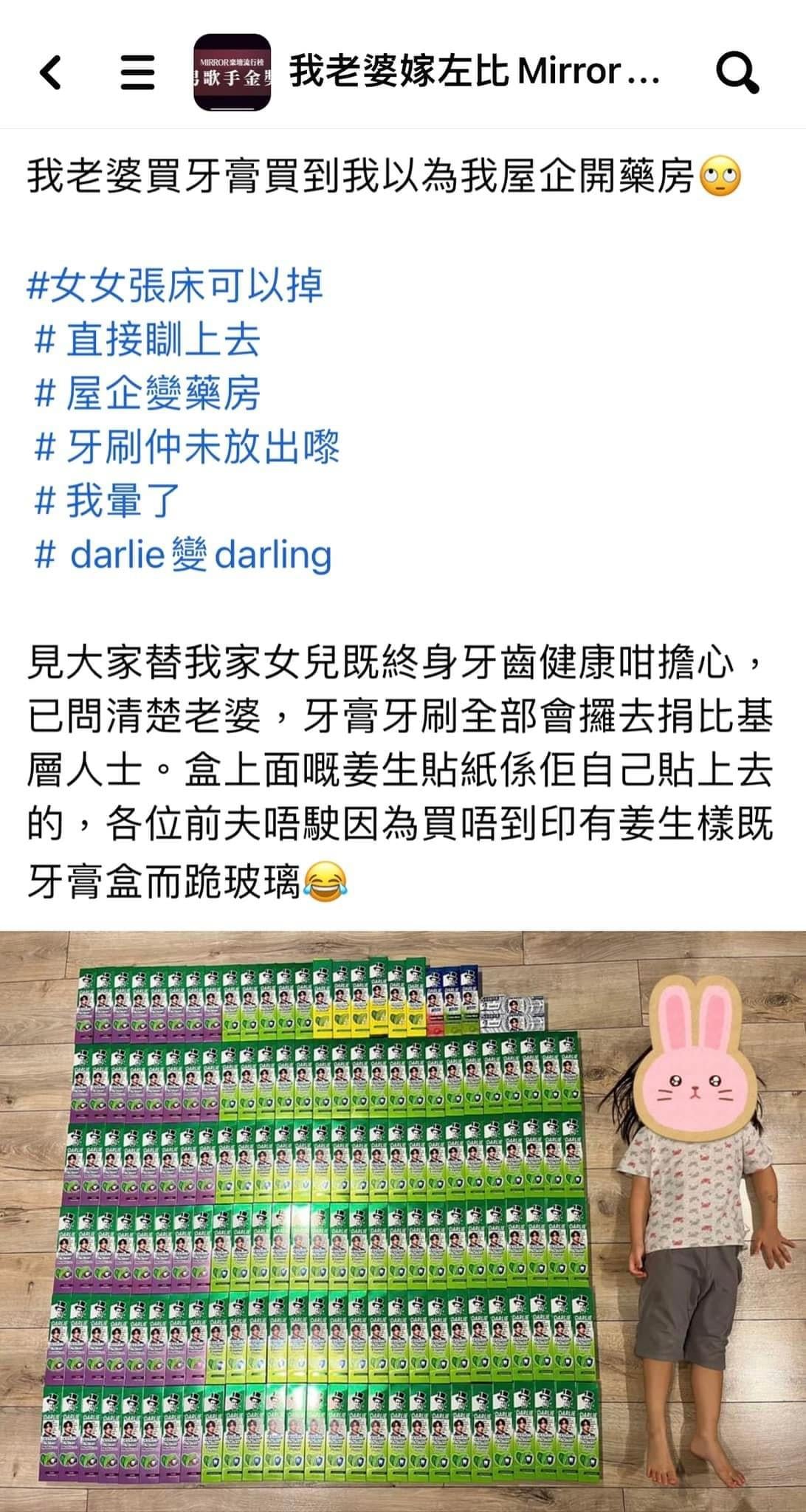This screenshot has width=806, height=1512.
Task: Open hashtag #女女張床可以掉
Action: (175, 286)
